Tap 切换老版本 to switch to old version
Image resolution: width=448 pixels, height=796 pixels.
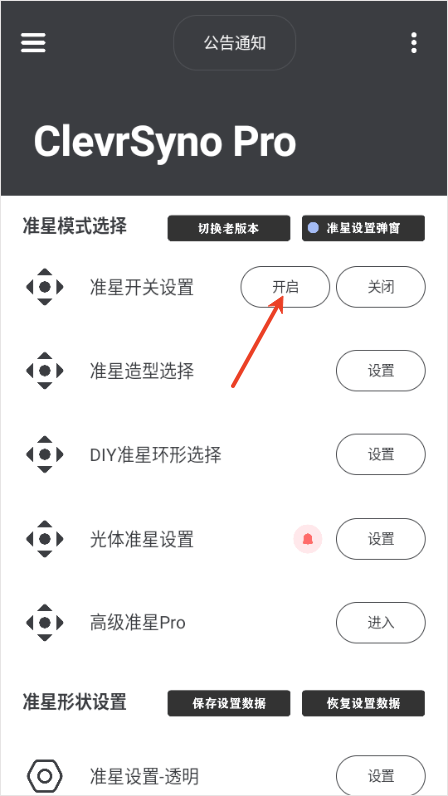[x=229, y=228]
